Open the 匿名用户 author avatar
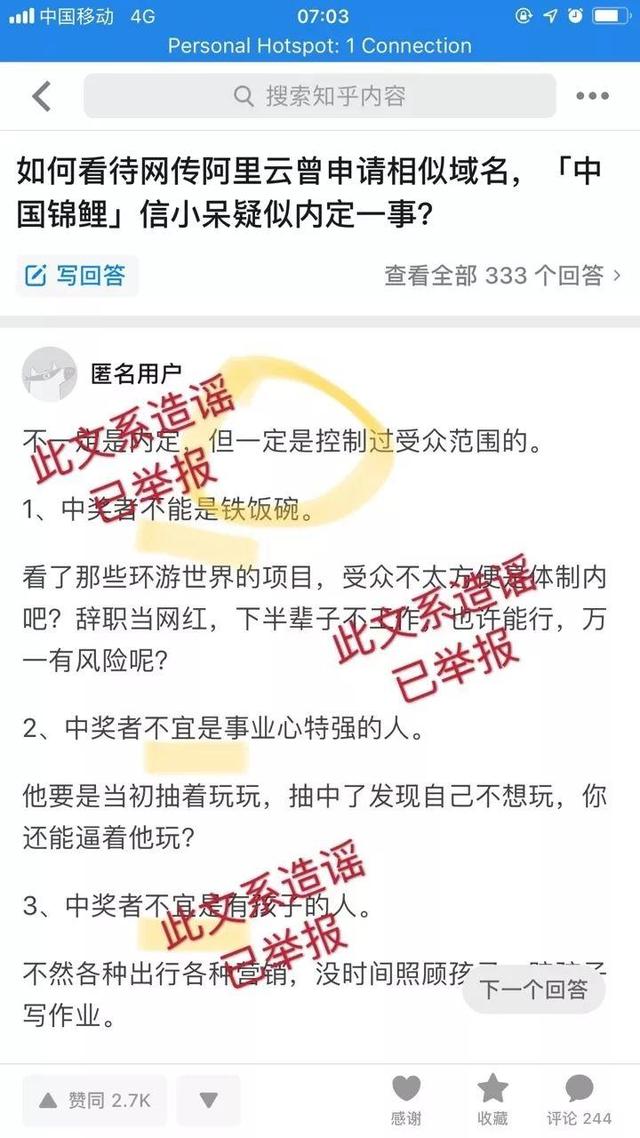Image resolution: width=640 pixels, height=1138 pixels. click(48, 374)
